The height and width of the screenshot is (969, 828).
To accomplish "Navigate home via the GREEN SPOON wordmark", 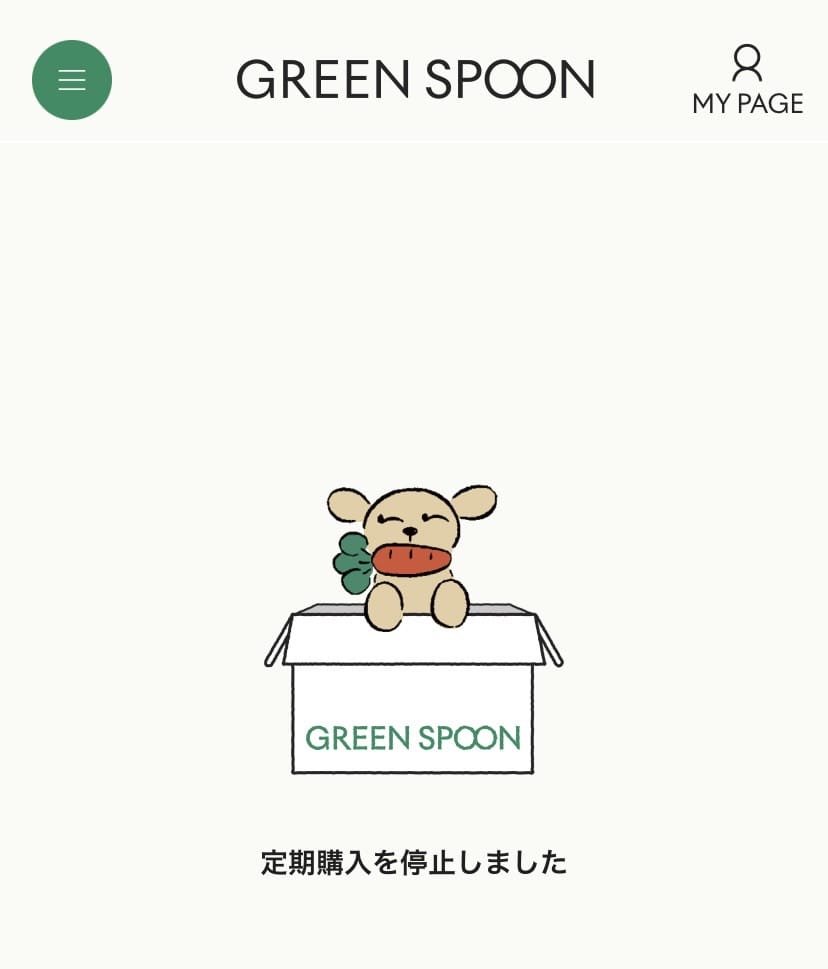I will (414, 78).
